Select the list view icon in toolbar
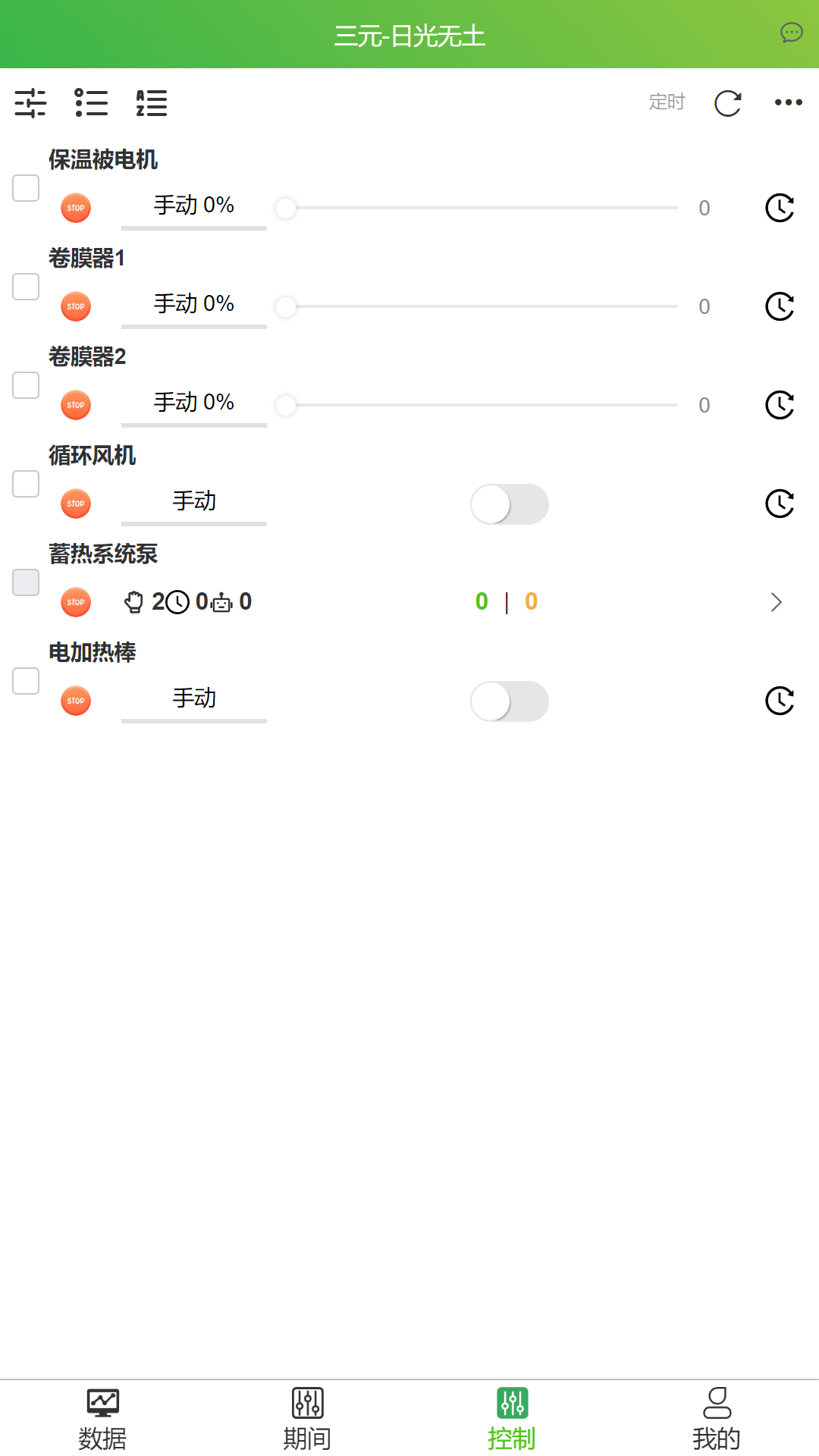 pos(90,102)
